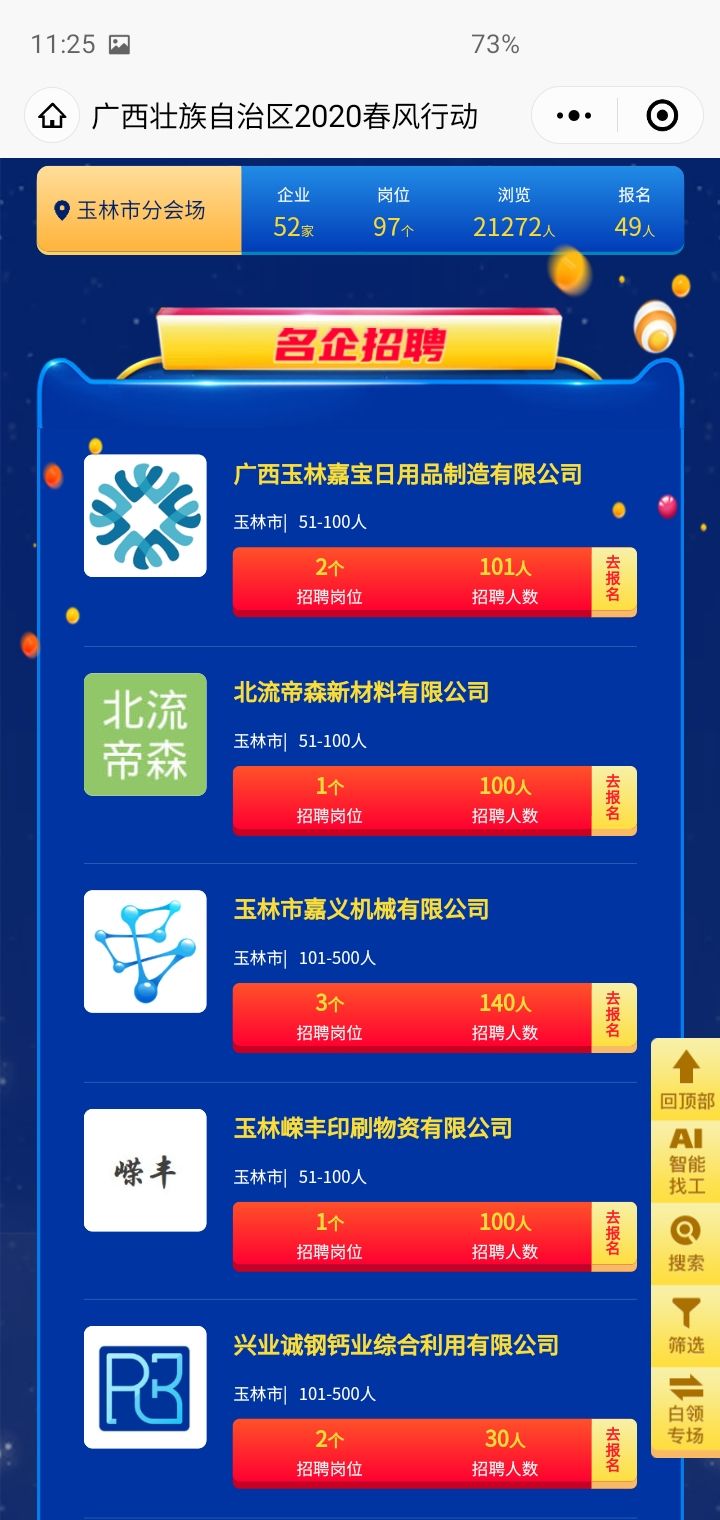This screenshot has height=1520, width=720.
Task: Tap the circular capsule button in title bar
Action: [x=662, y=115]
